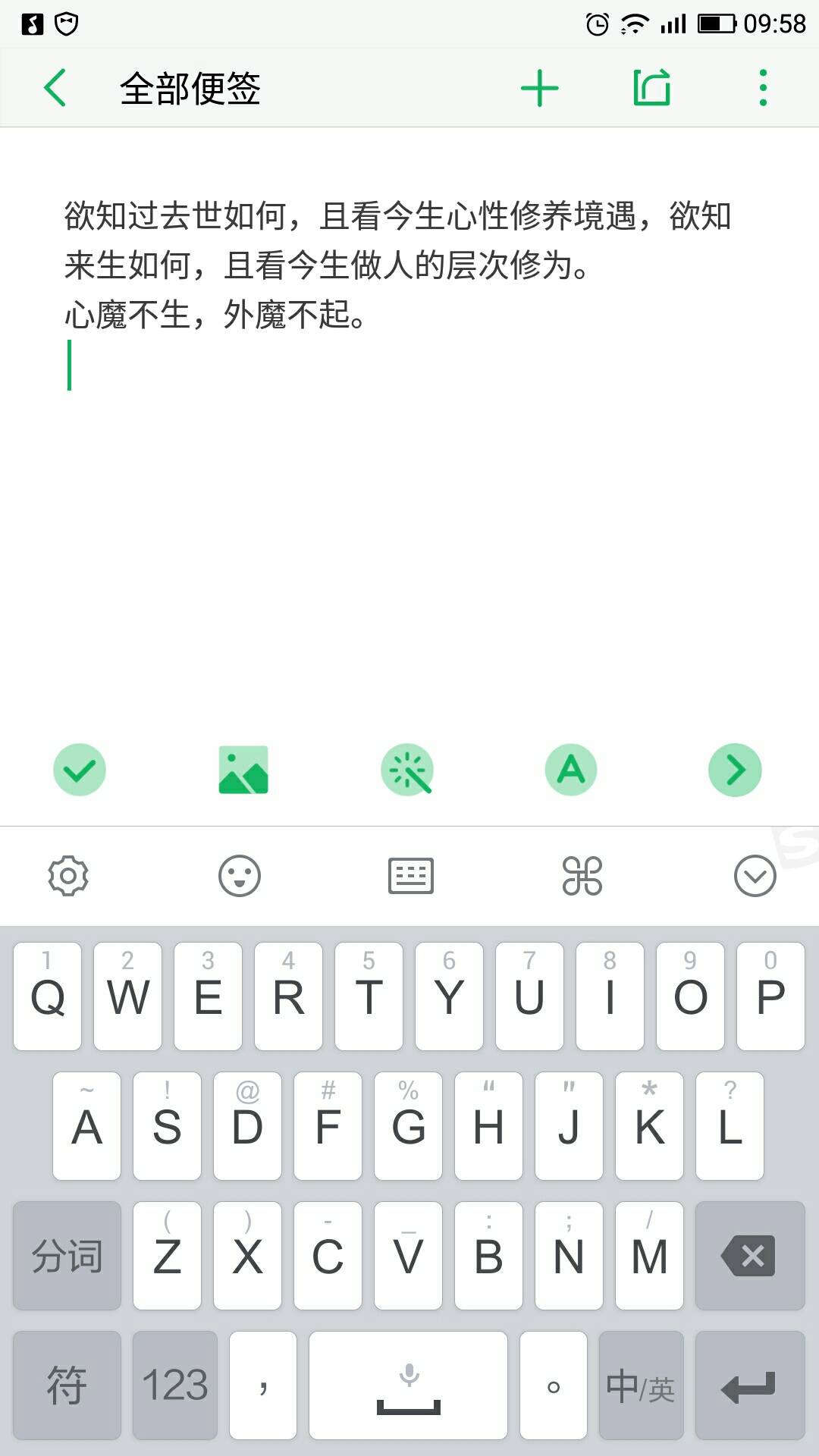Screen dimensions: 819x1456
Task: Share this note
Action: point(652,88)
